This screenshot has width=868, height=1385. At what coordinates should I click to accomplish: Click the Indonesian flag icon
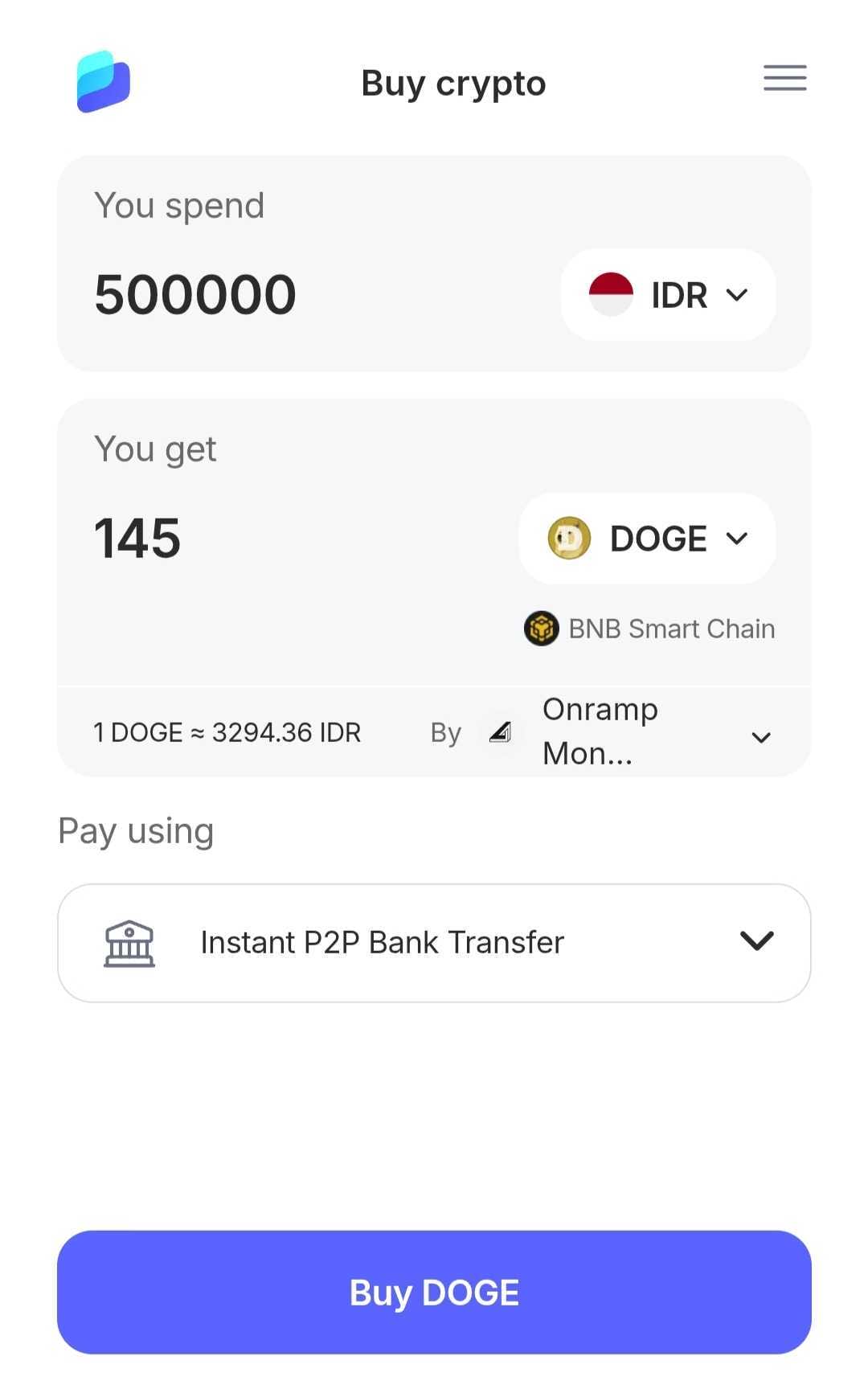click(613, 294)
